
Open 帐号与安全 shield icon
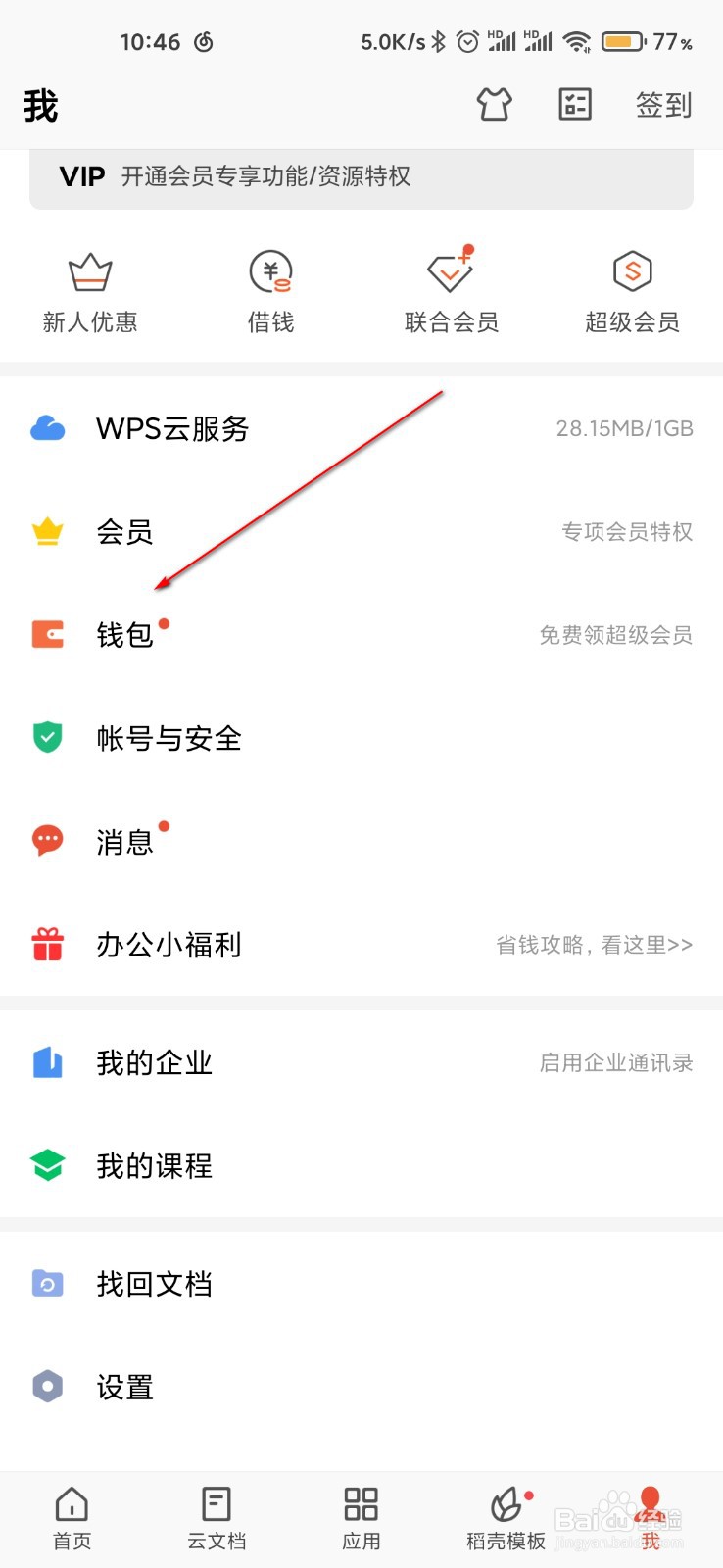tap(47, 737)
